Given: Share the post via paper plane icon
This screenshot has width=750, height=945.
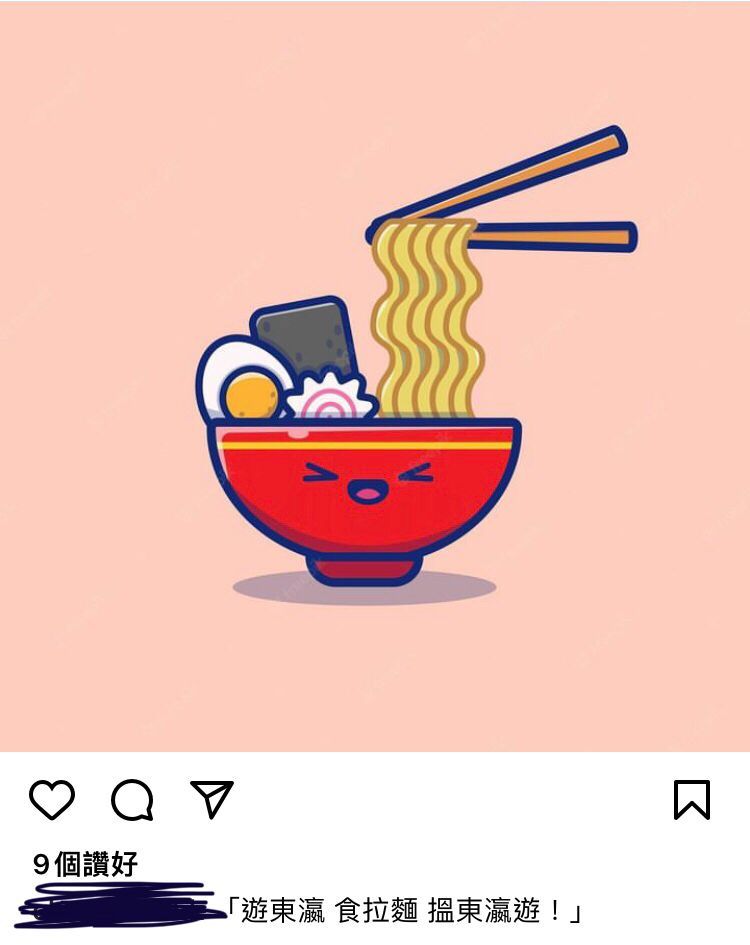Looking at the screenshot, I should [212, 799].
